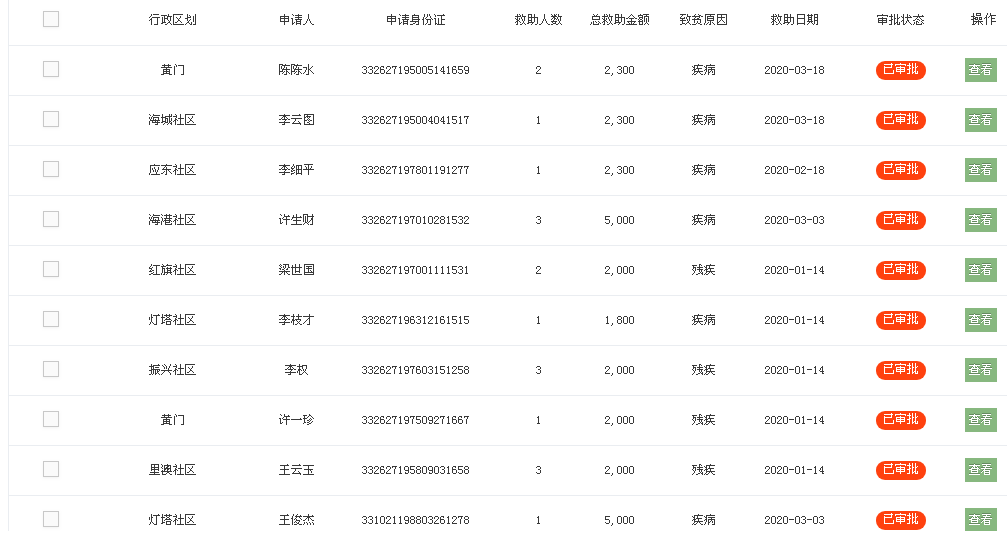This screenshot has height=537, width=1007.
Task: Tick the select-all checkbox in header
Action: 51,19
